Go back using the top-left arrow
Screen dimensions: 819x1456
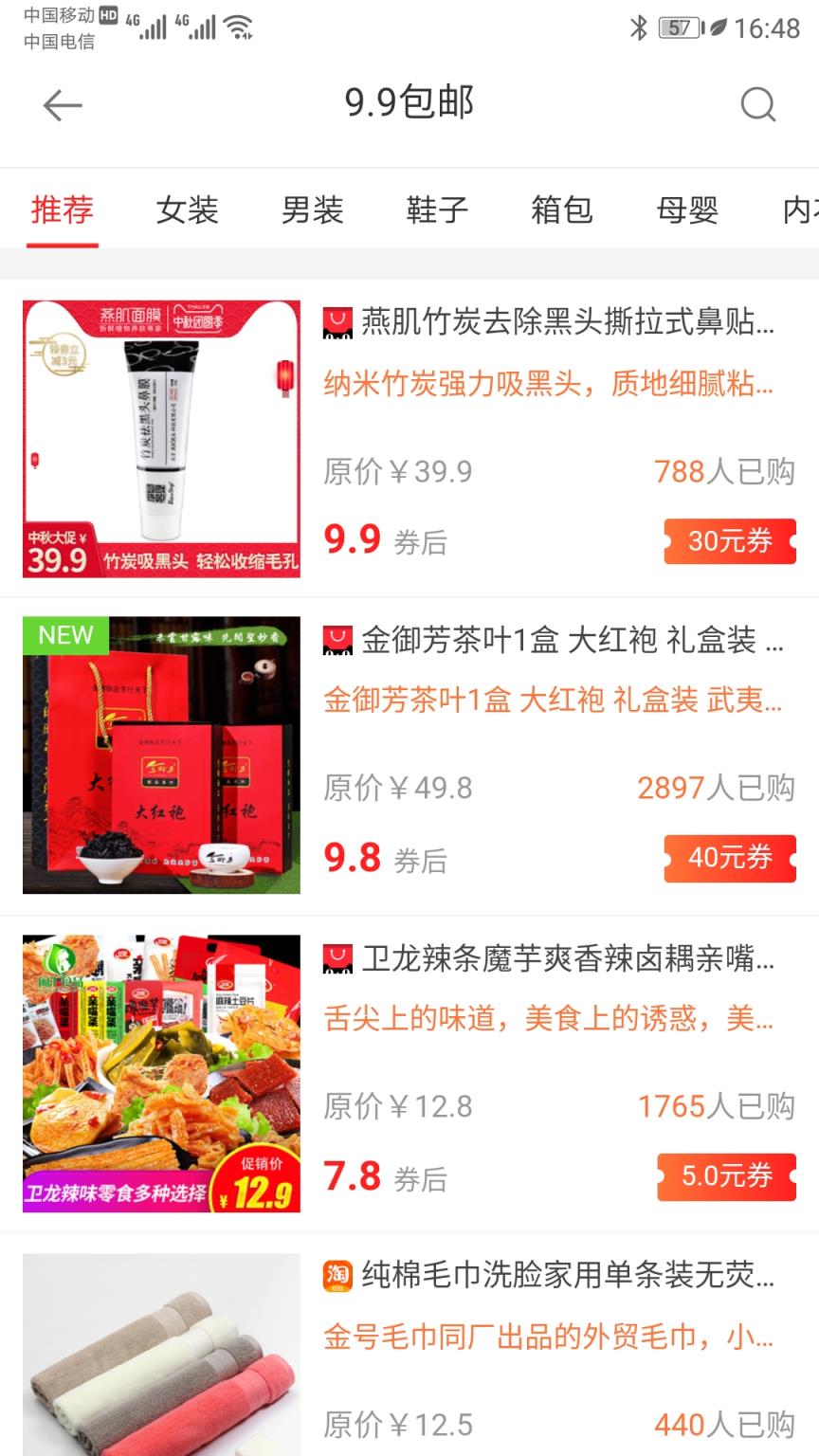[x=63, y=104]
